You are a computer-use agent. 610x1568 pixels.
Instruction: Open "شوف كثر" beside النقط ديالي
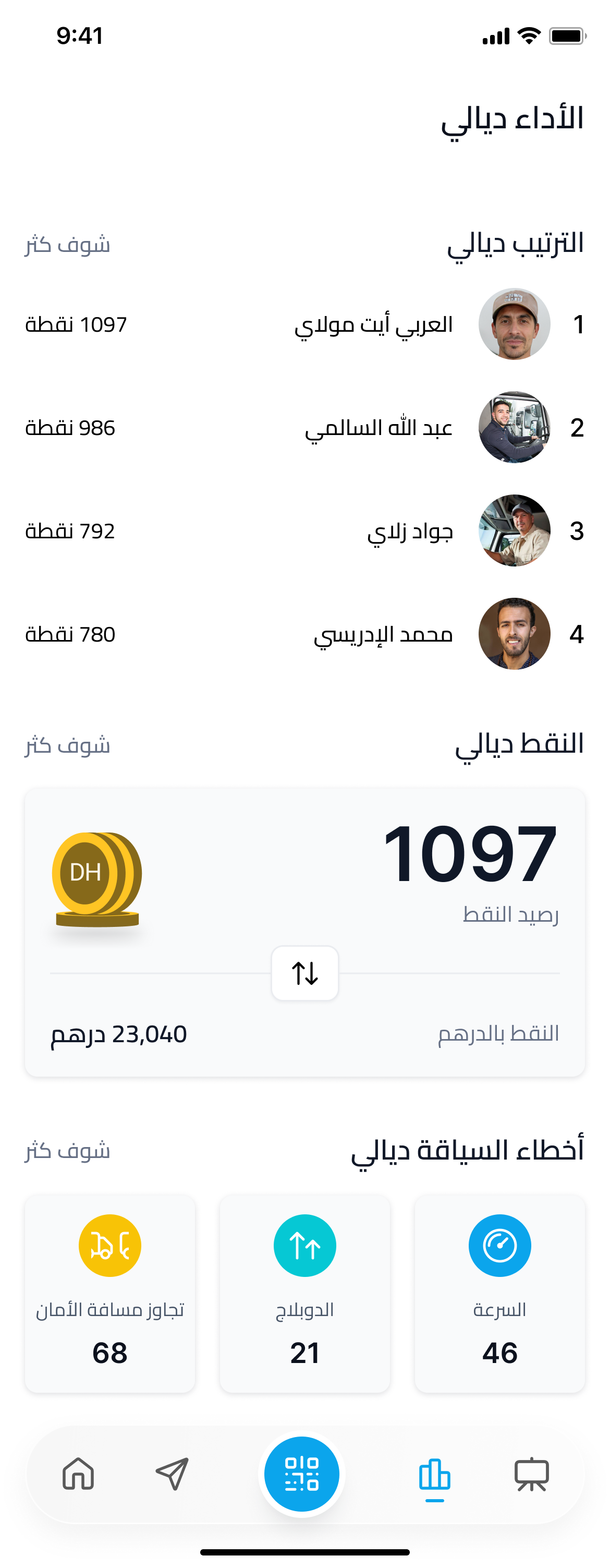pyautogui.click(x=67, y=745)
